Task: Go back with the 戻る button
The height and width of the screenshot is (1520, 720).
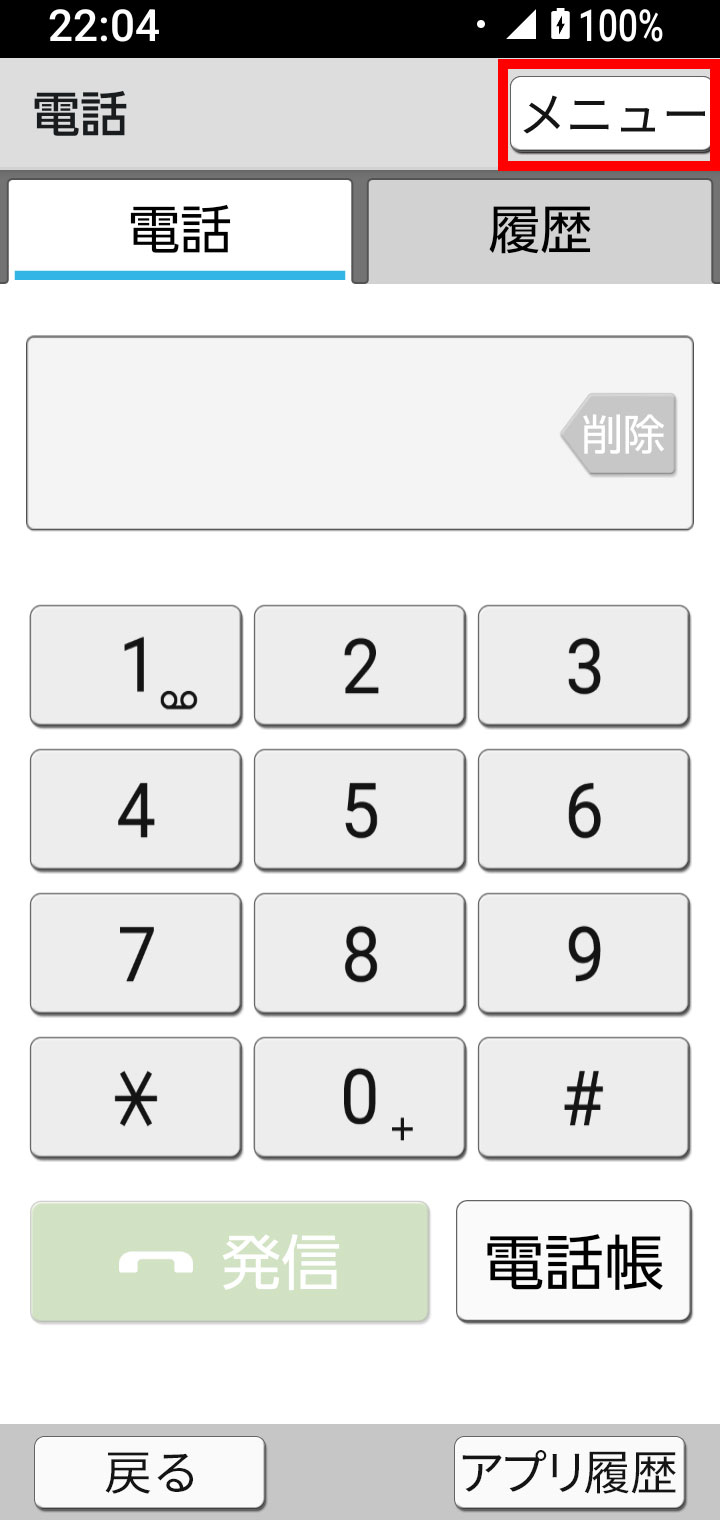Action: tap(150, 1473)
